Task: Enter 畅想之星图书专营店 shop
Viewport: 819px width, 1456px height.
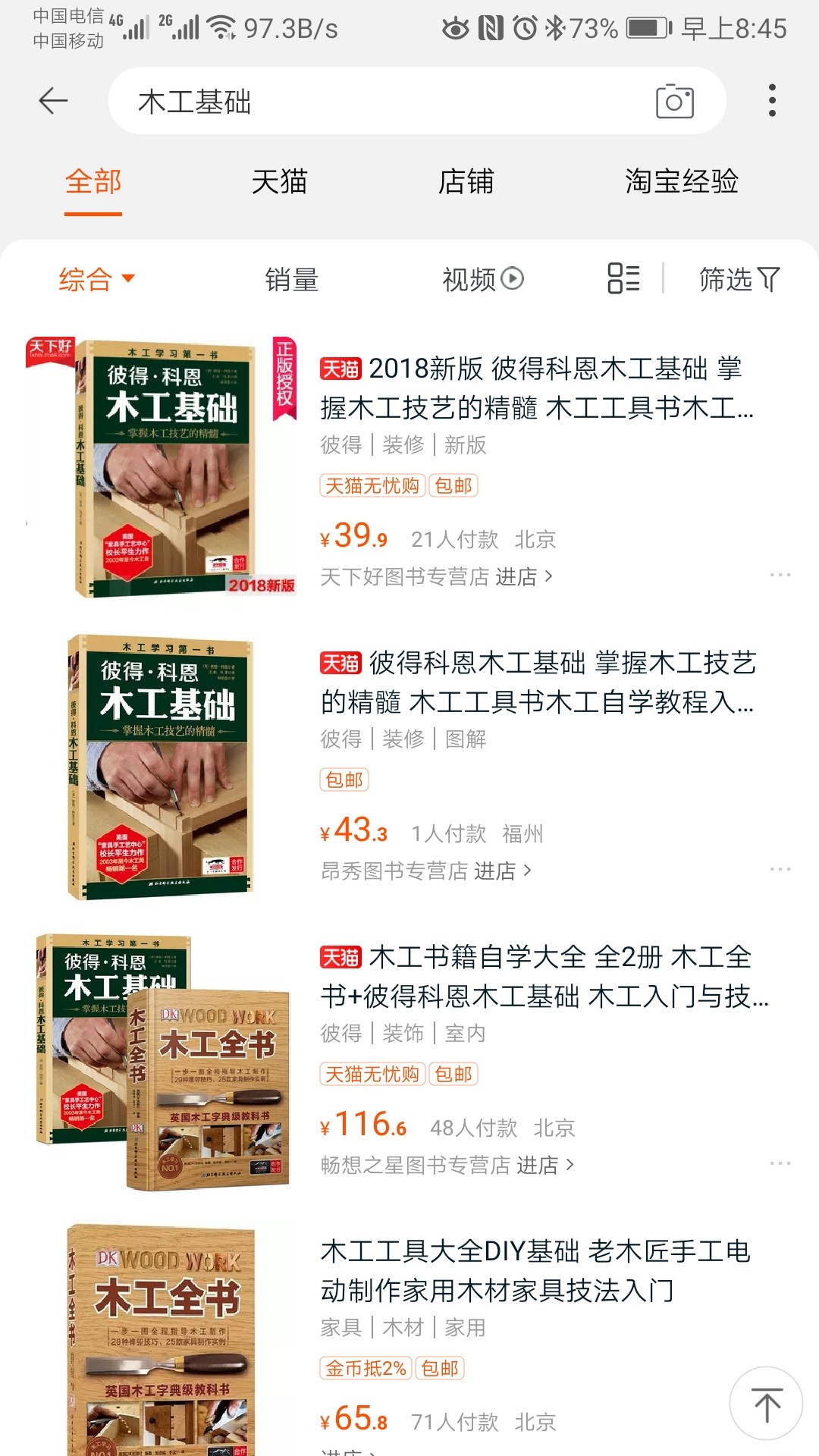Action: tap(447, 1166)
